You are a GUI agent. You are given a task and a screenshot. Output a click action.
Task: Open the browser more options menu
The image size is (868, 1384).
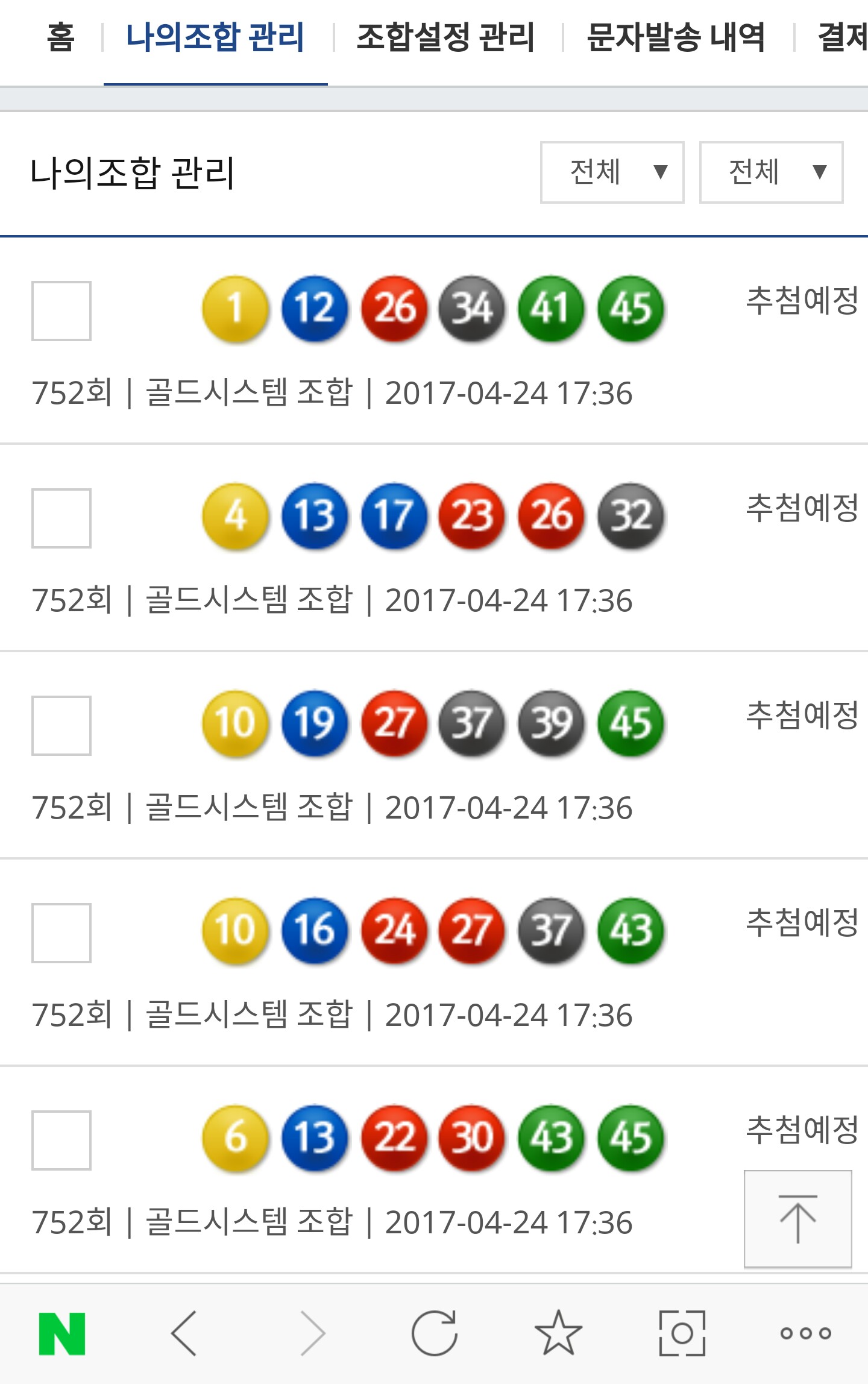tap(805, 1333)
